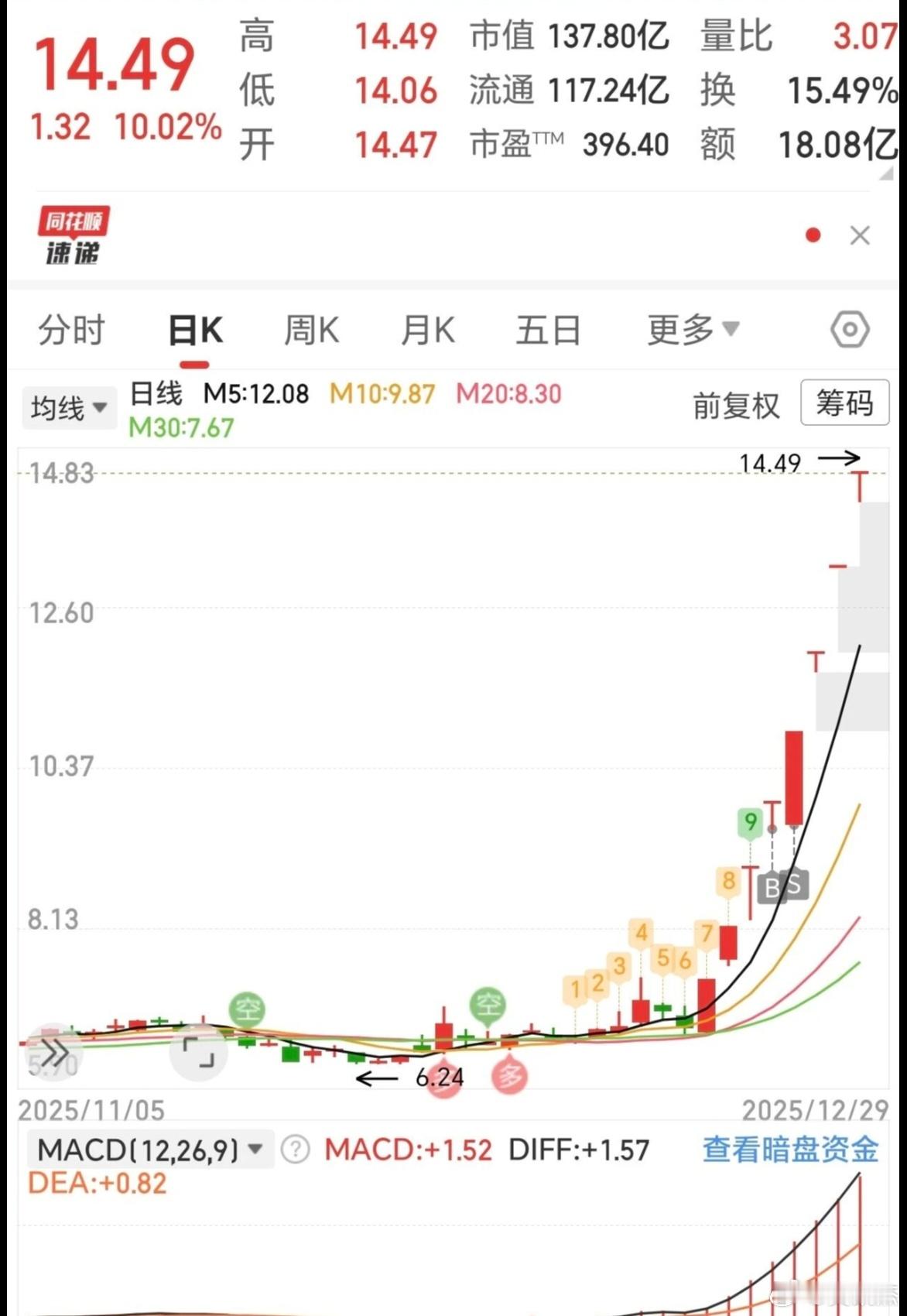This screenshot has width=907, height=1316.
Task: Switch to the 分时 tab
Action: (71, 329)
